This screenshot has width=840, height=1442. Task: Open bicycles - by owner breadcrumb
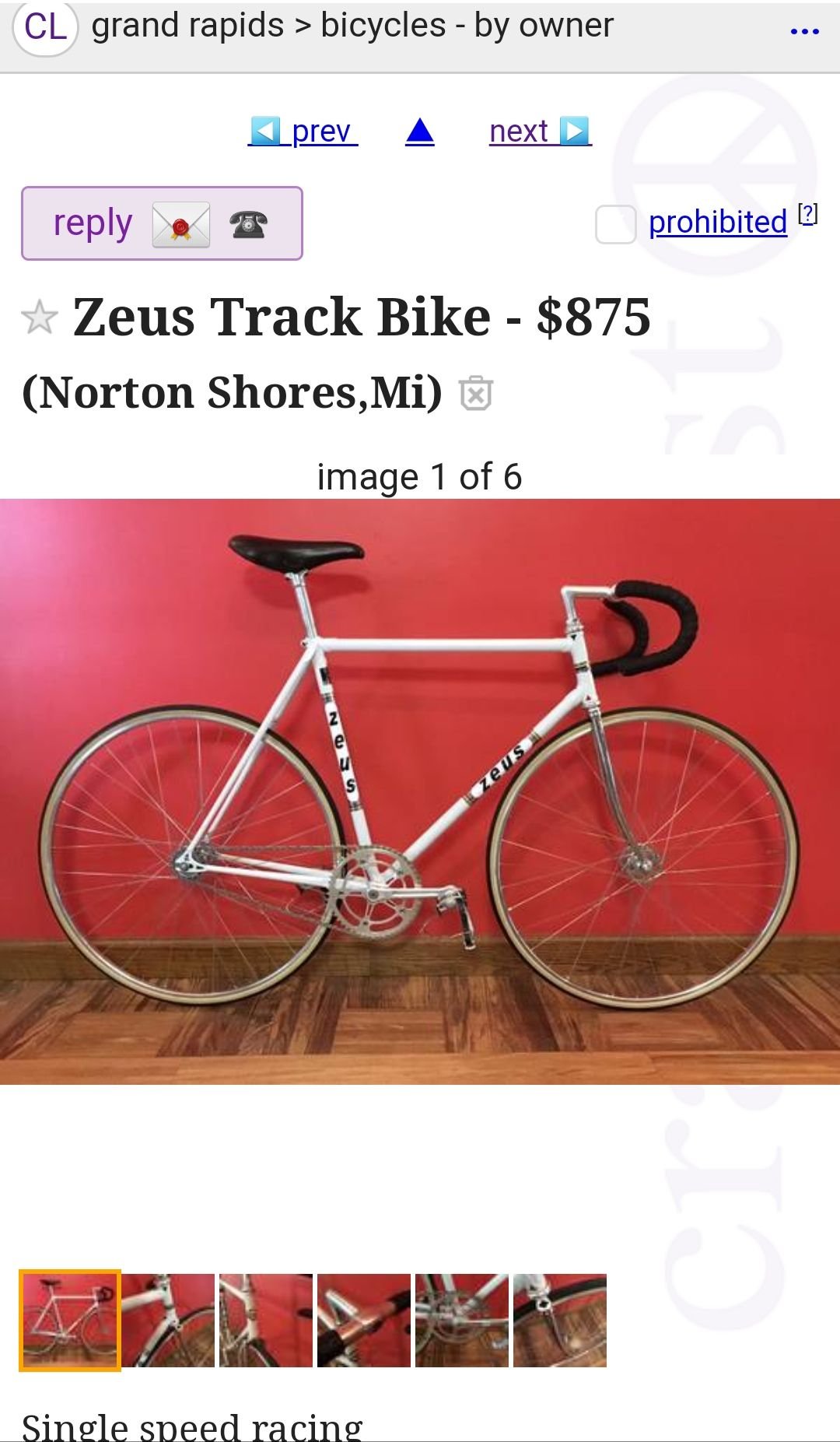point(467,26)
